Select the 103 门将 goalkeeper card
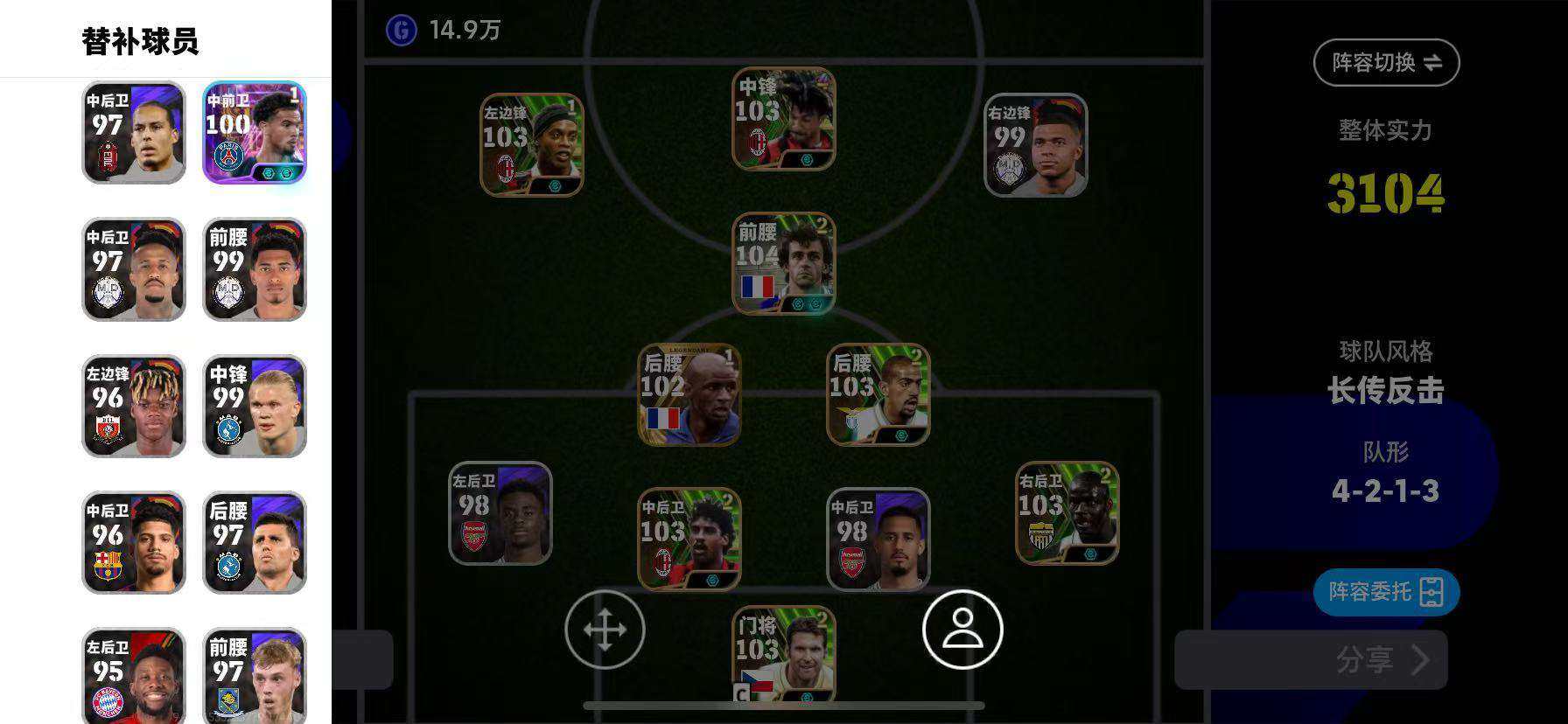The image size is (1568, 724). [783, 653]
